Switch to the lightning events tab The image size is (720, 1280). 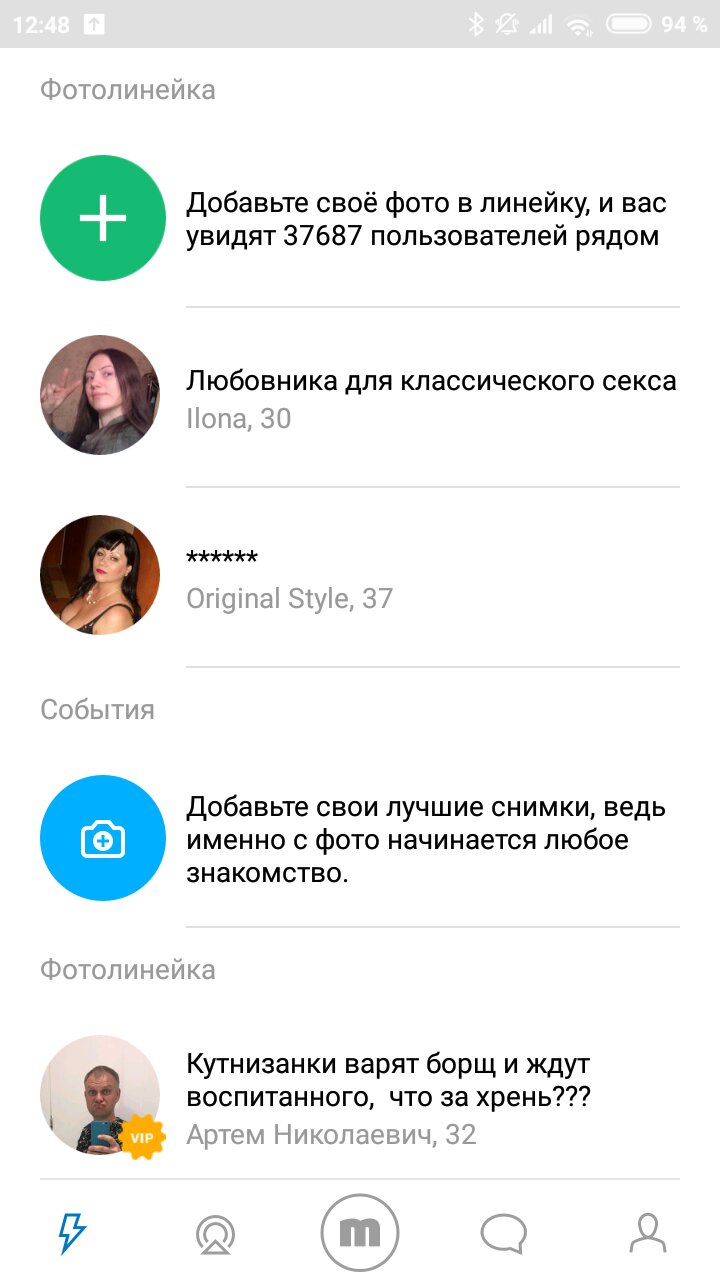coord(72,1233)
